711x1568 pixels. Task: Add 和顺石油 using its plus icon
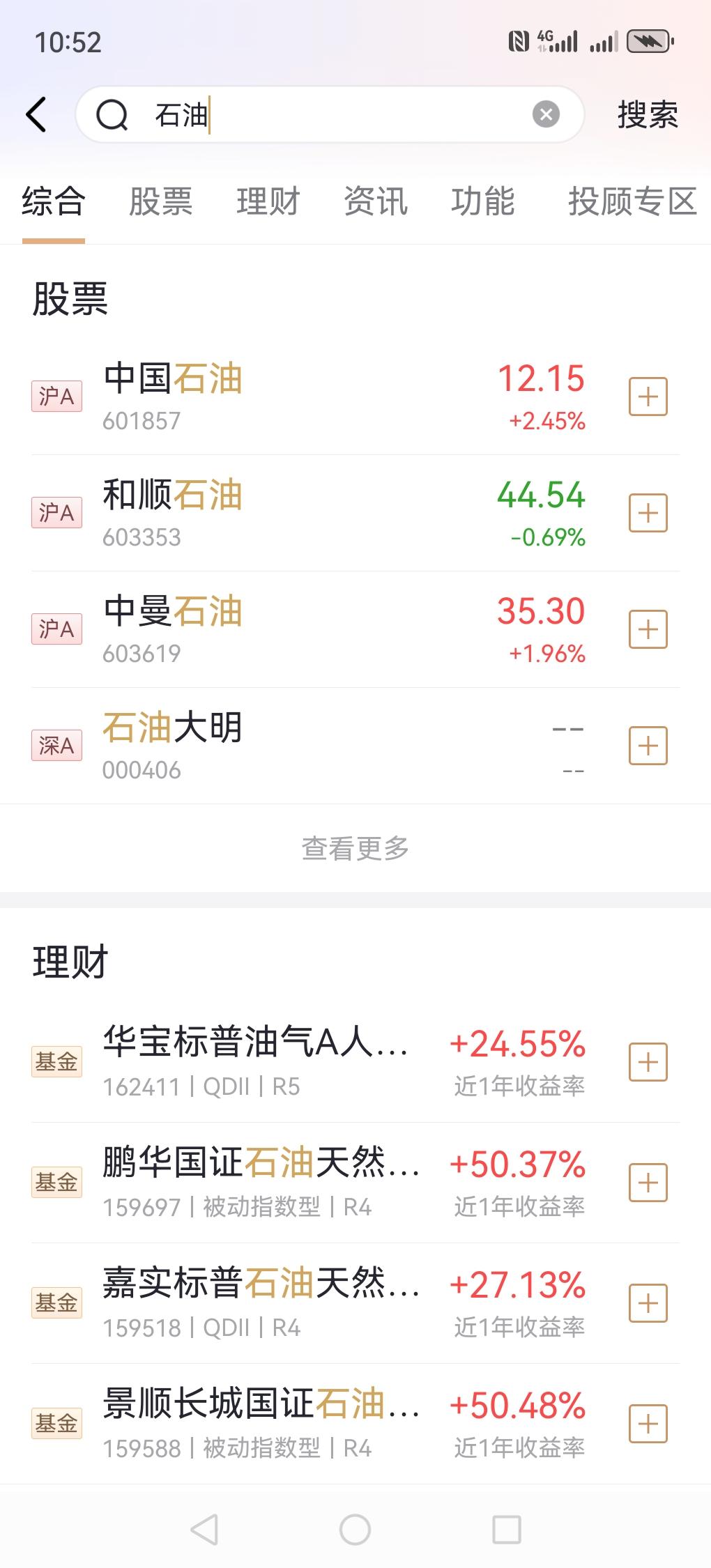point(647,512)
